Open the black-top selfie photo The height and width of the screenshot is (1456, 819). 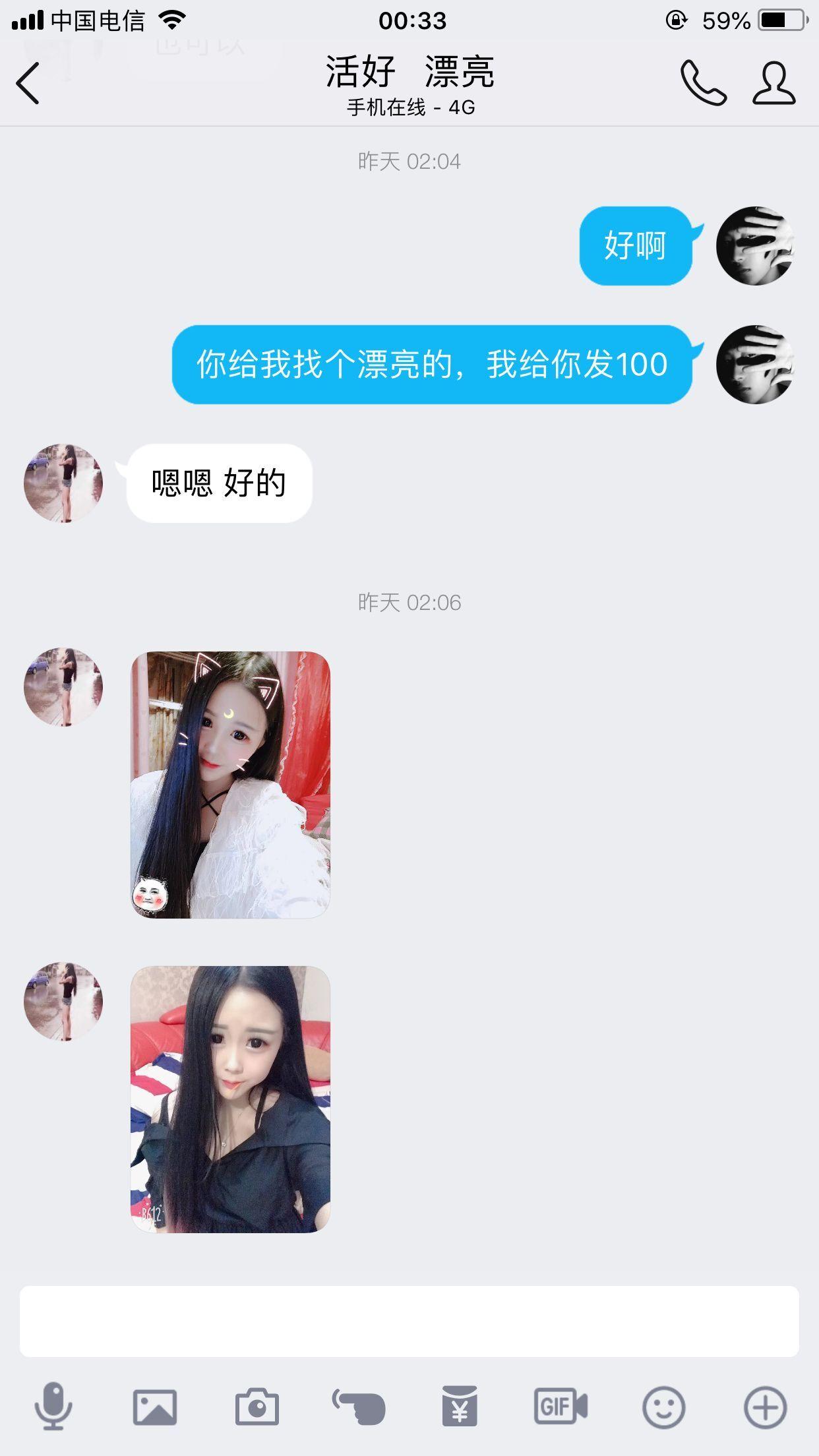[230, 1099]
